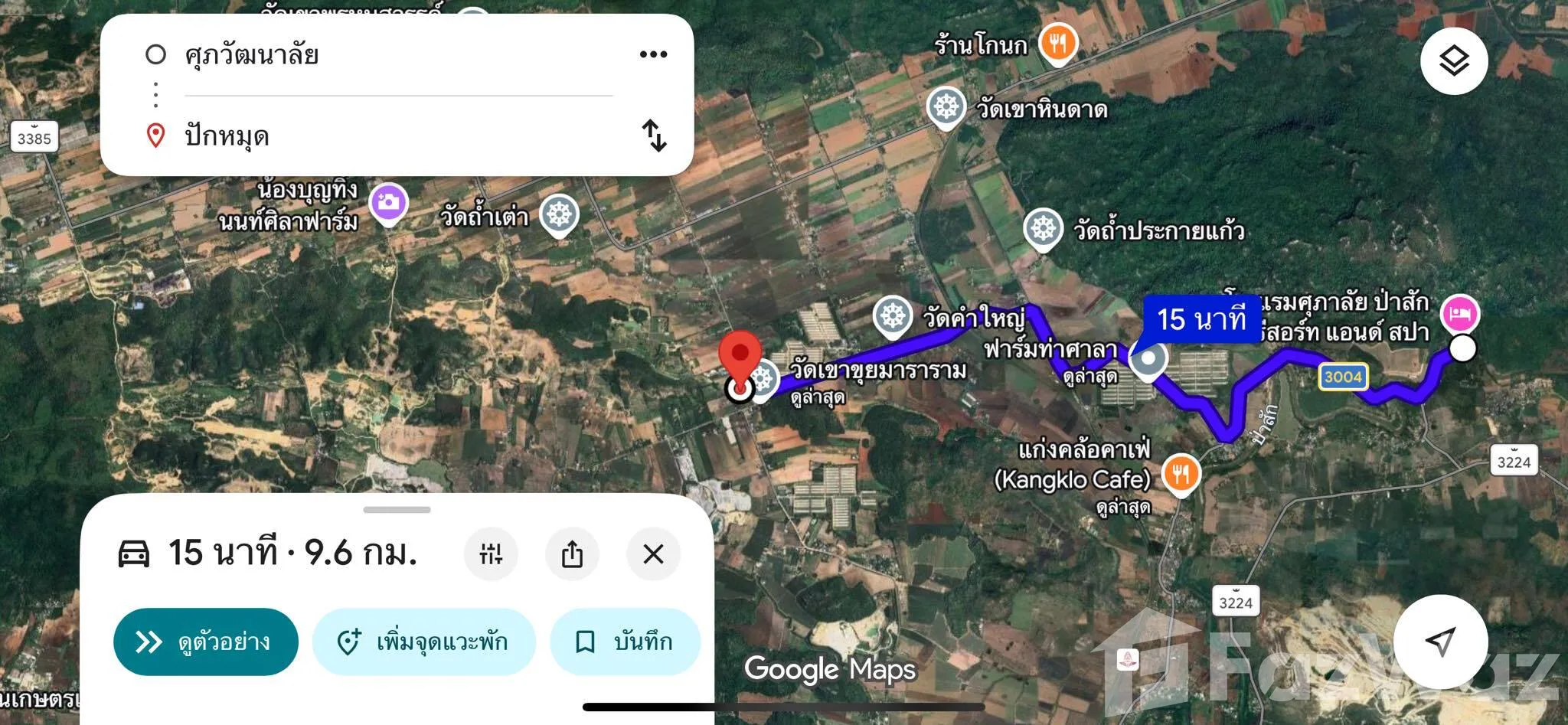Select the Kangklo Cafe marker
The height and width of the screenshot is (725, 1568).
[1181, 474]
